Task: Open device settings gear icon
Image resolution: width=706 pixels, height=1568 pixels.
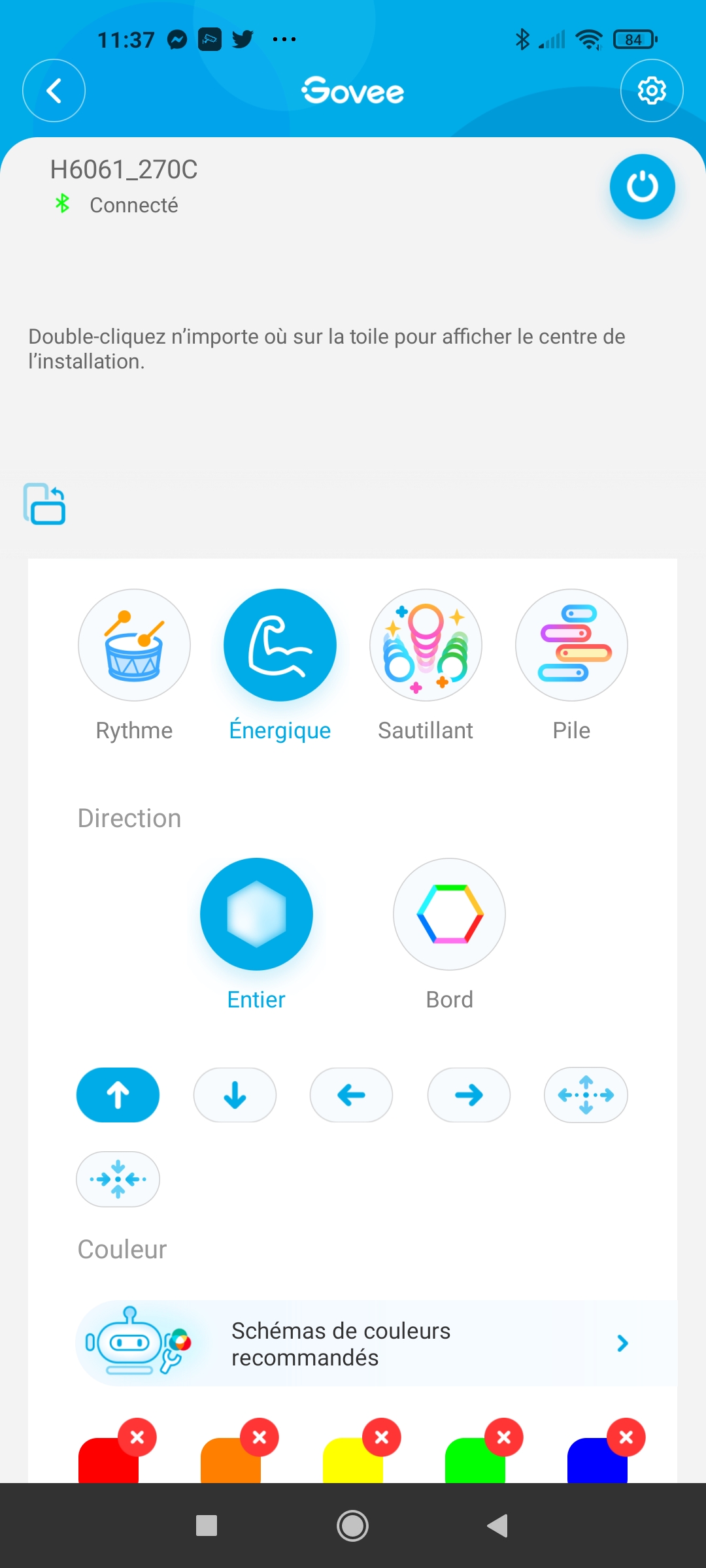Action: point(652,91)
